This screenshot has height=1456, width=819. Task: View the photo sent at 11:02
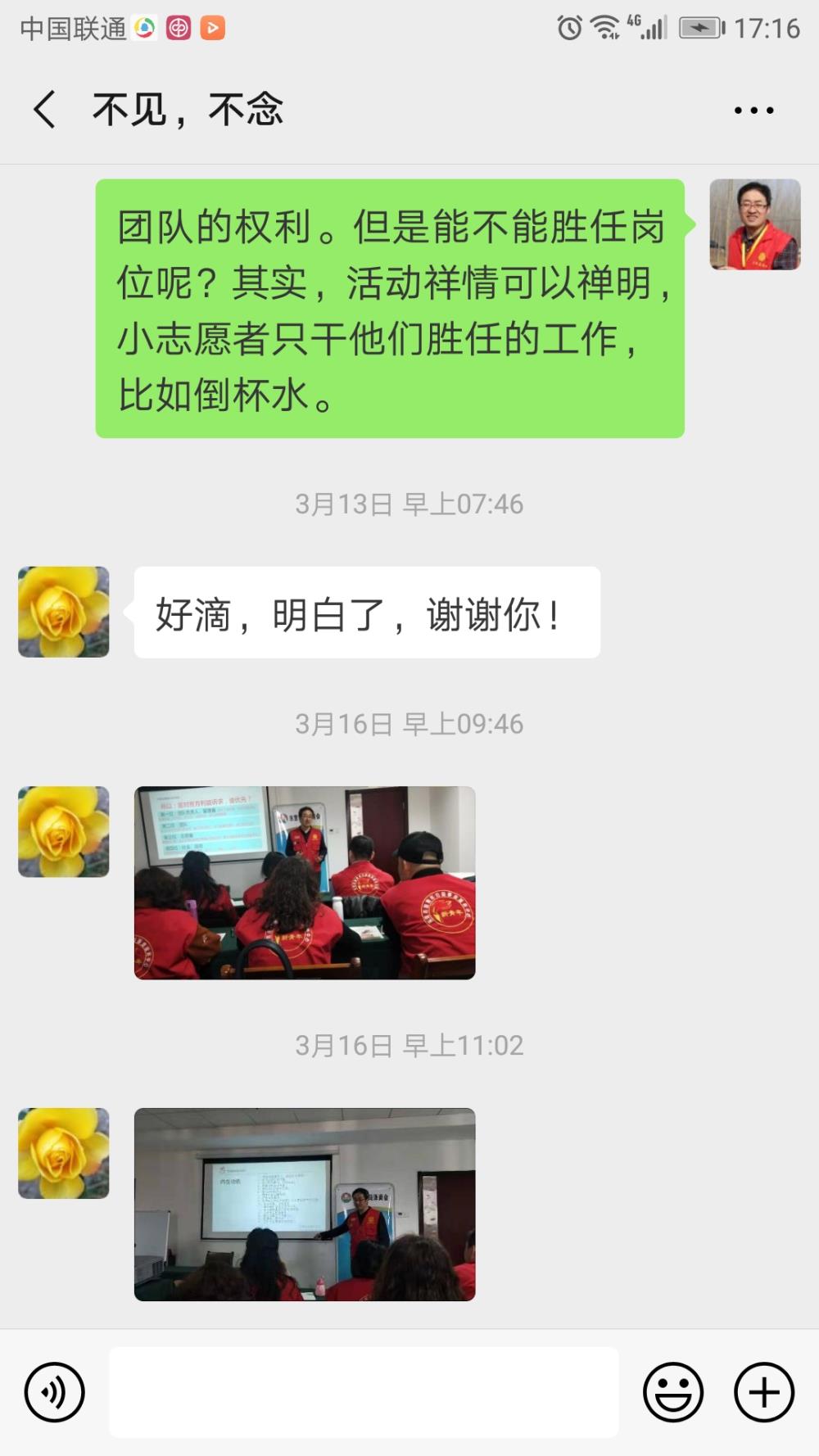(x=305, y=1205)
